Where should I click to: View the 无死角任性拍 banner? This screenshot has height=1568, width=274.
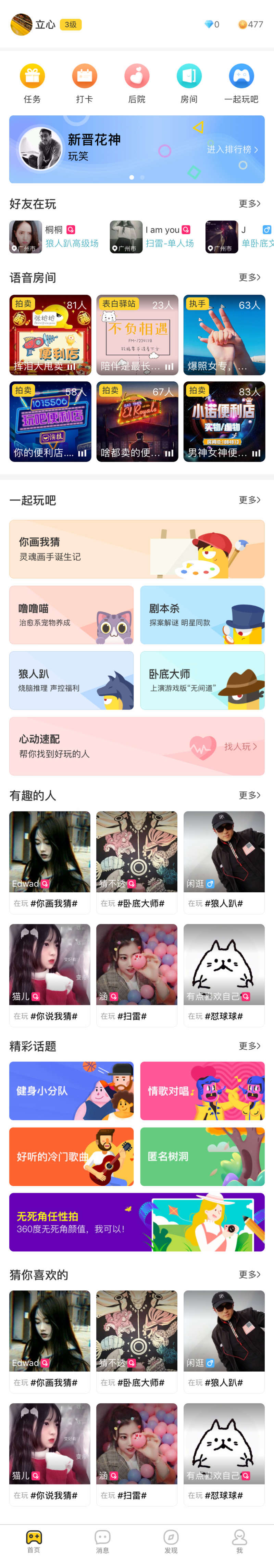tap(137, 1222)
